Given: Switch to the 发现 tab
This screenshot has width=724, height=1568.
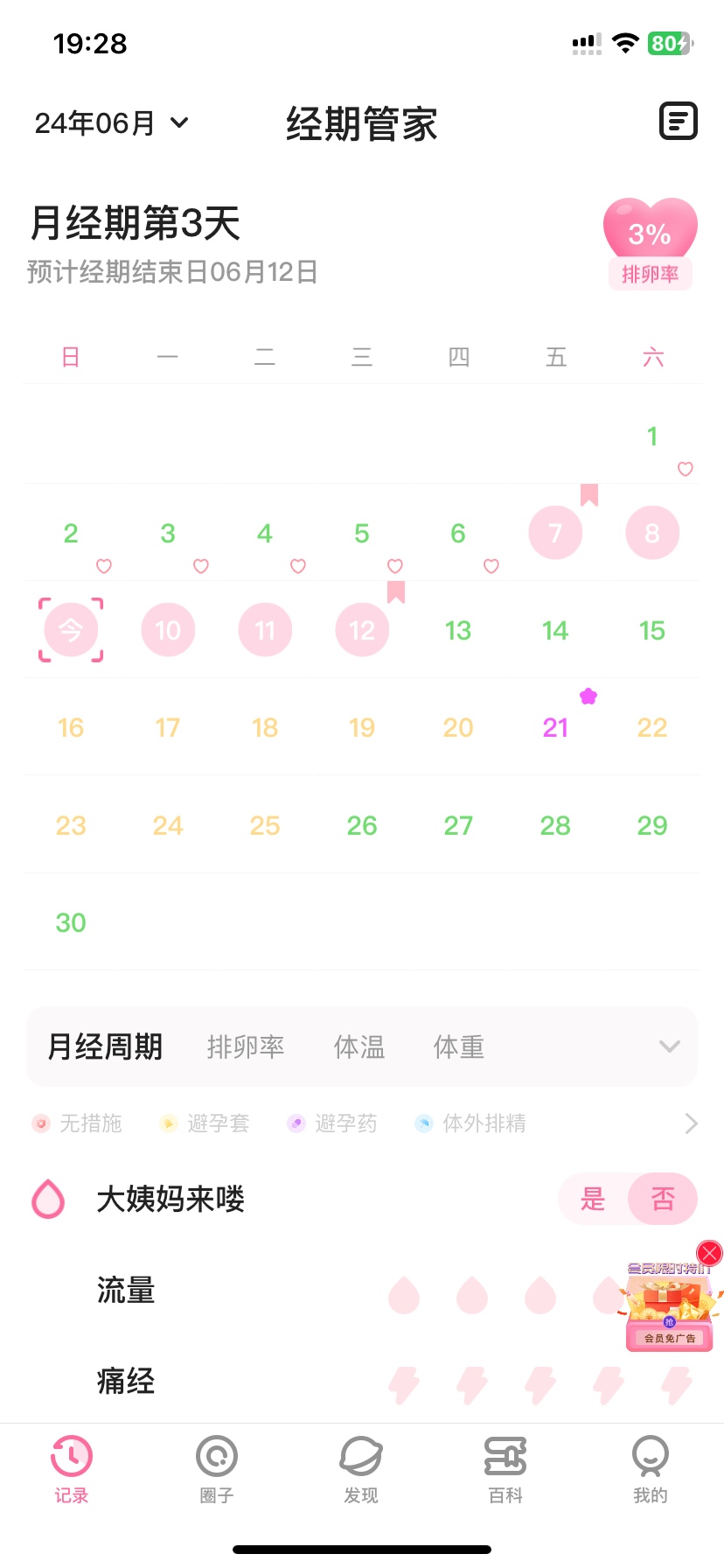Looking at the screenshot, I should pyautogui.click(x=361, y=1469).
